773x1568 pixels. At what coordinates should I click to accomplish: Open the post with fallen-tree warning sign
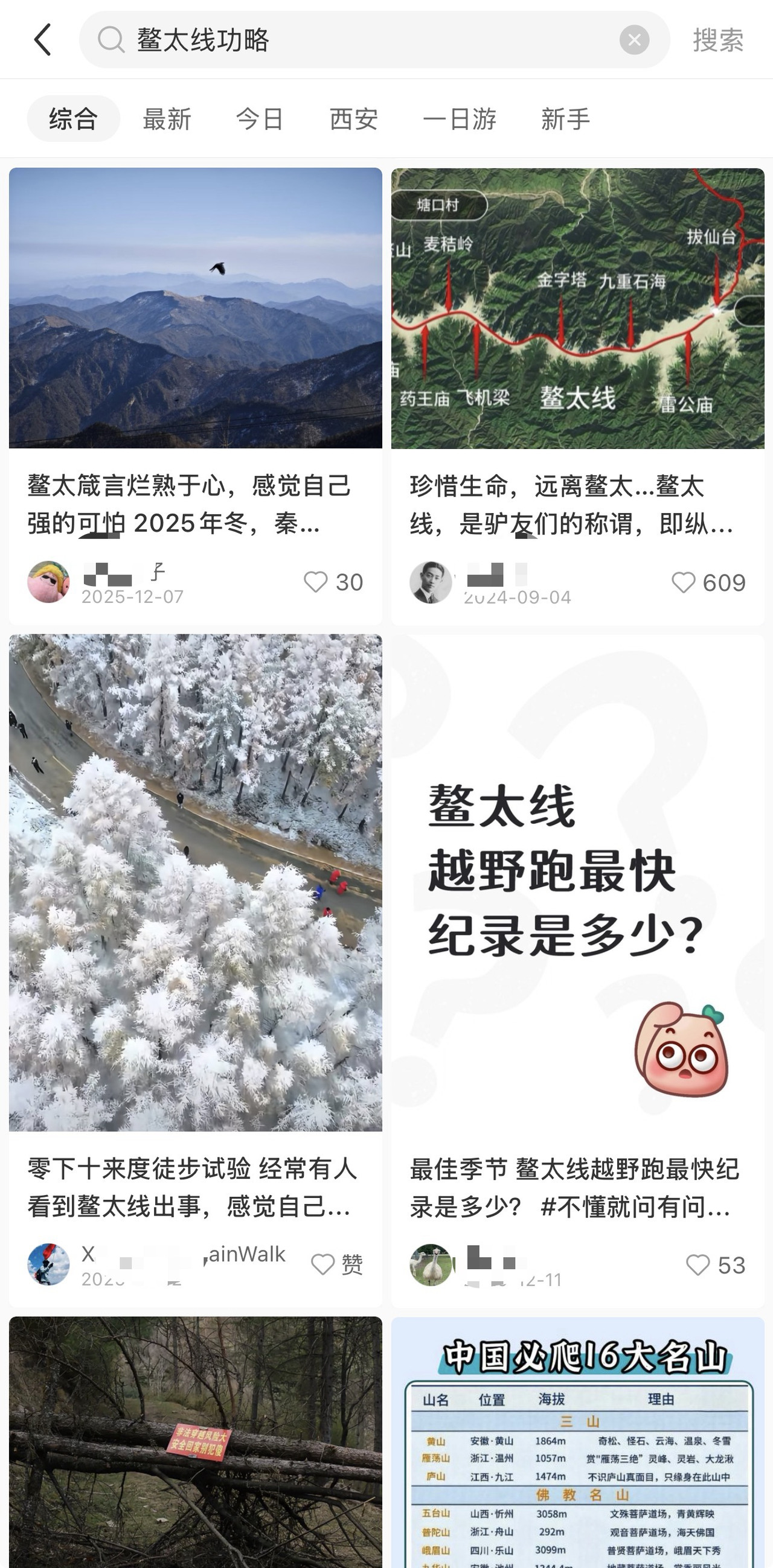[195, 1448]
